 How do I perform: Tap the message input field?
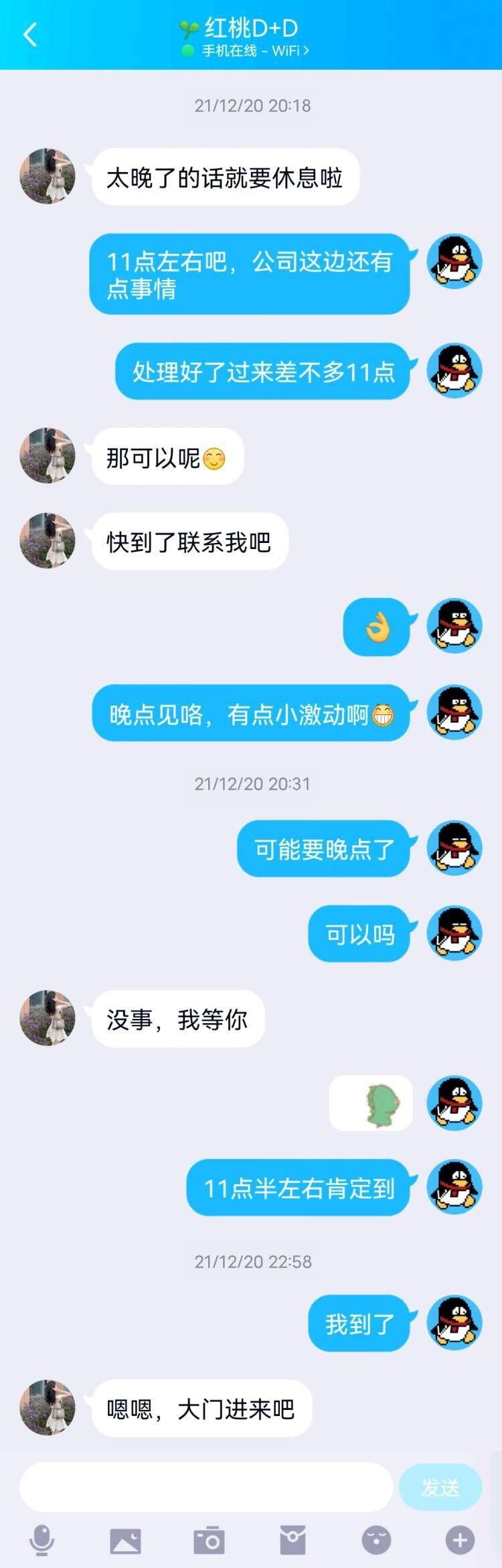pyautogui.click(x=205, y=1487)
